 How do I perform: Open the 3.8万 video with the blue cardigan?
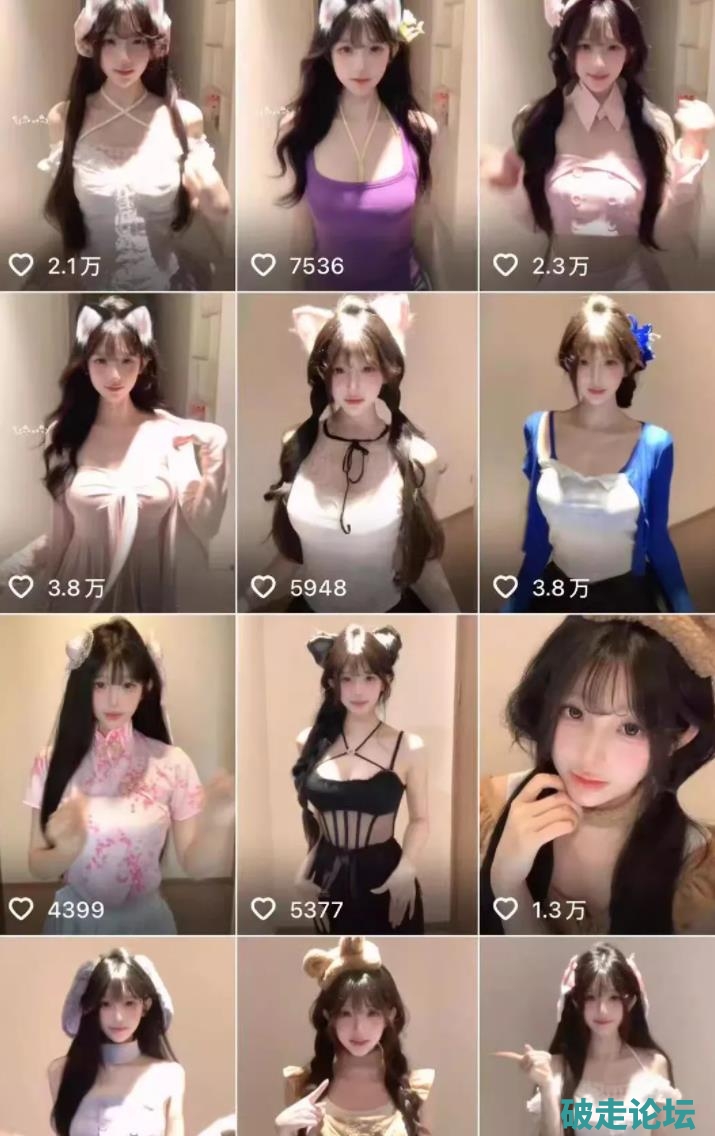[x=597, y=450]
